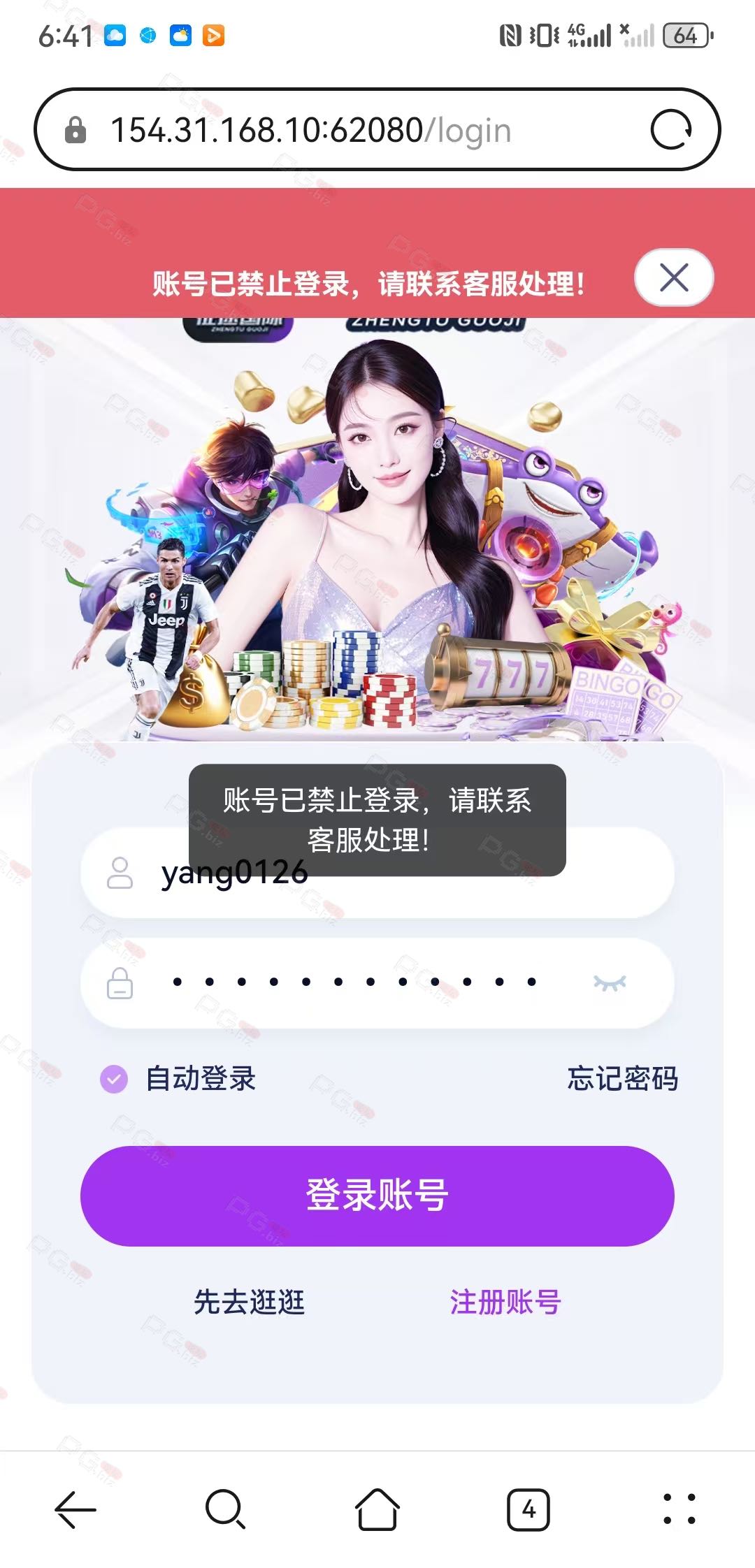Tap the browser address bar

tap(377, 129)
